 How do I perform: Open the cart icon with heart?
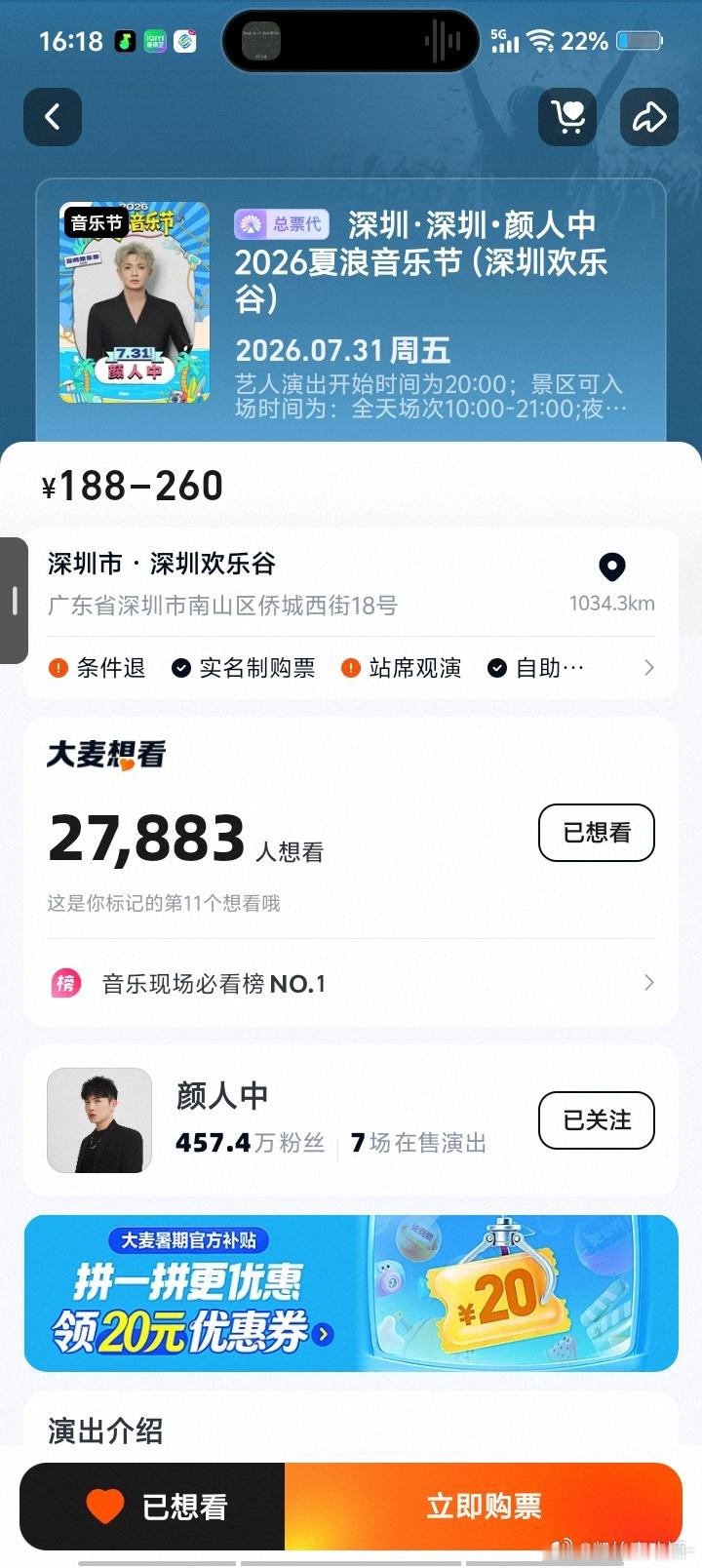[x=567, y=117]
